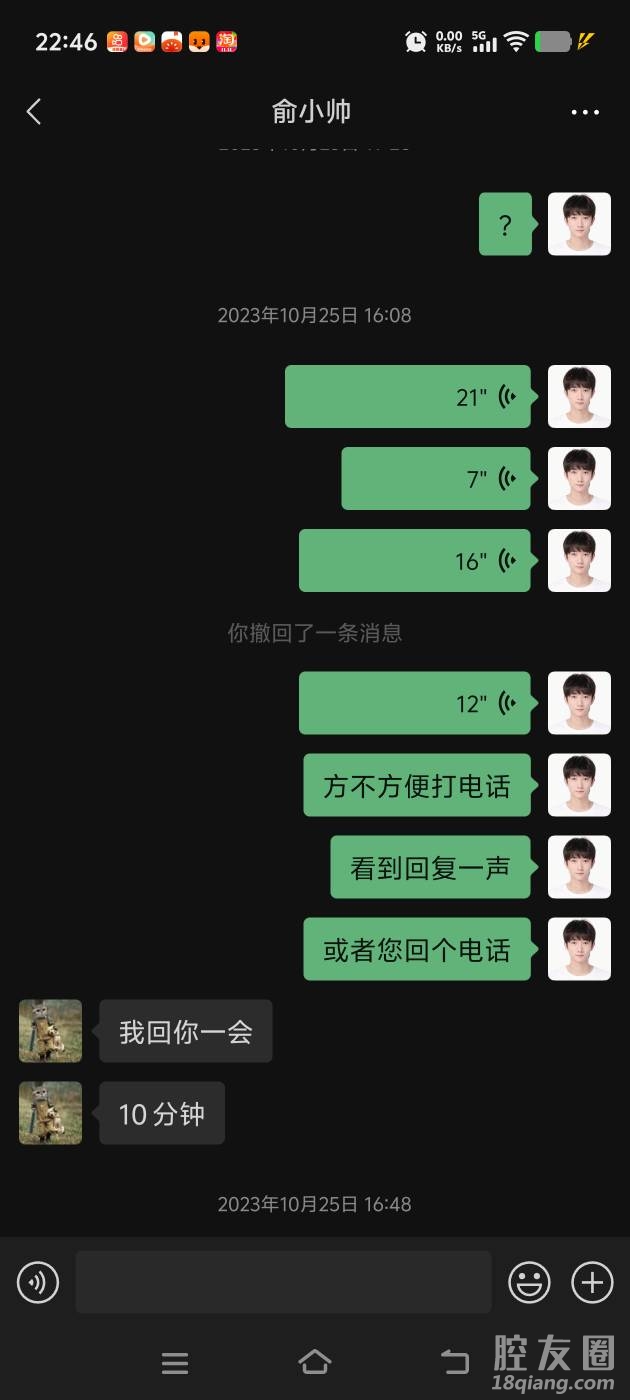
Task: Play the 7-second voice message
Action: pos(436,479)
